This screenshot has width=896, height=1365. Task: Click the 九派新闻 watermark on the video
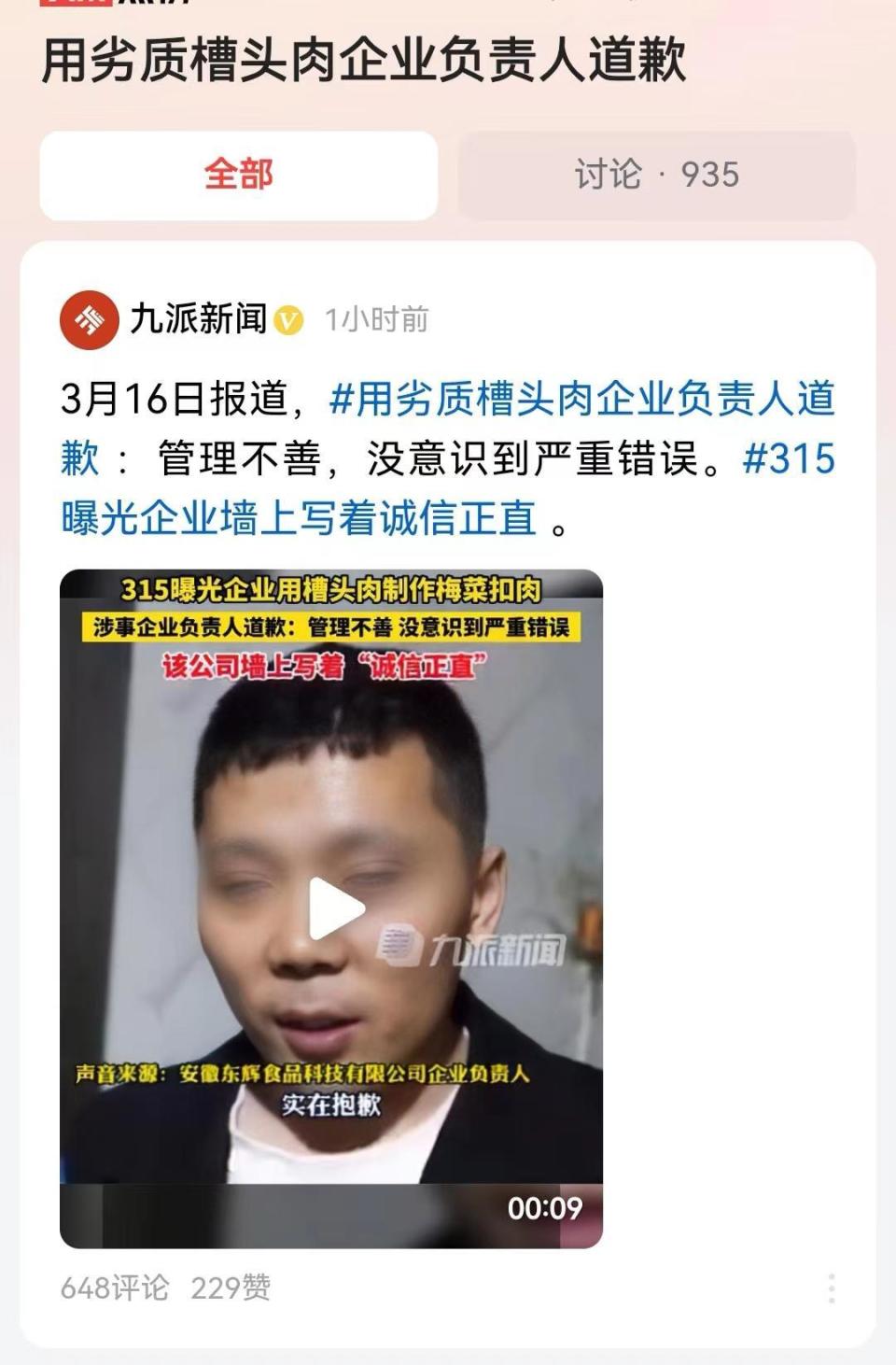[x=476, y=945]
